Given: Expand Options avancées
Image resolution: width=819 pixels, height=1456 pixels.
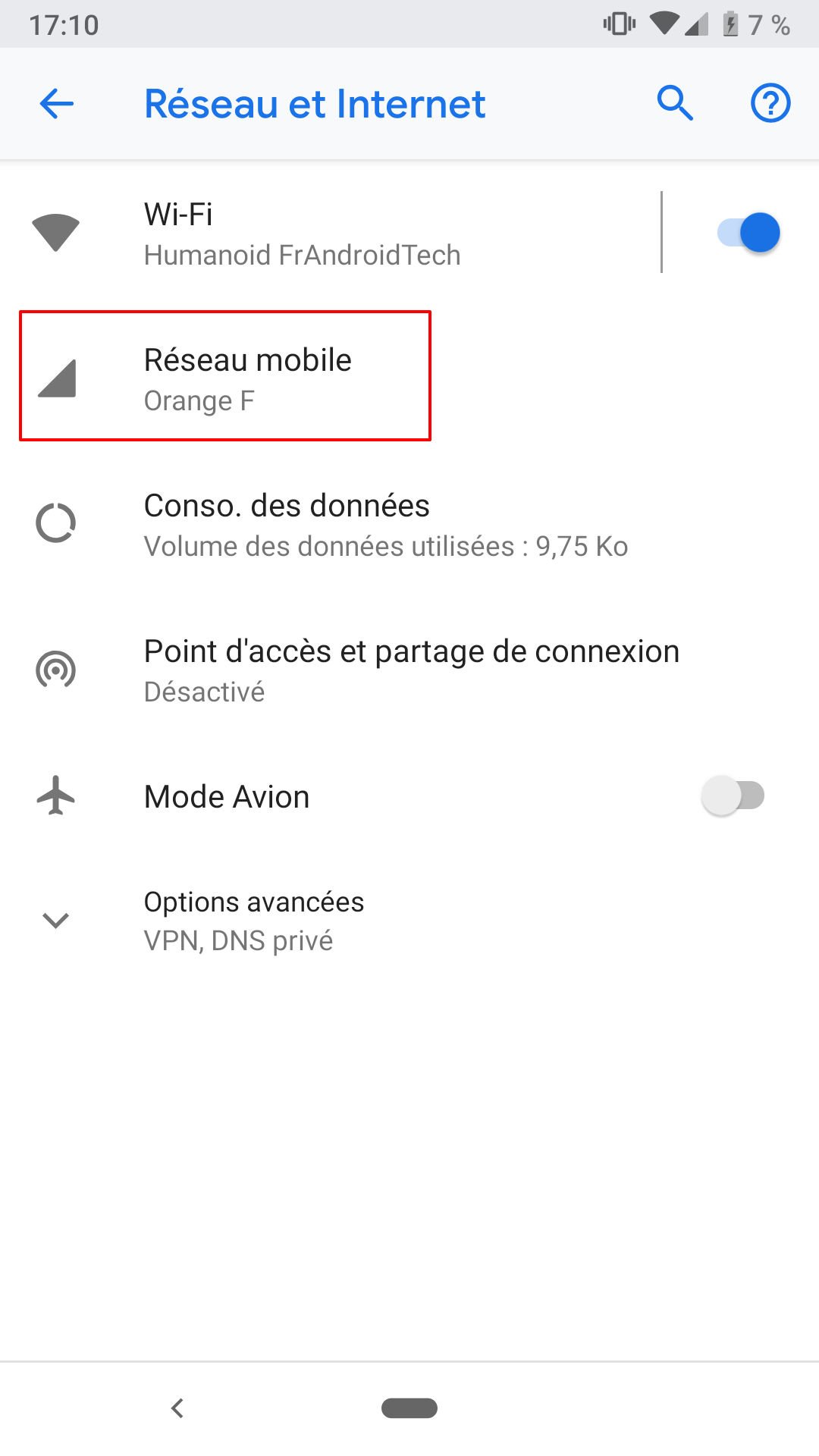Looking at the screenshot, I should pyautogui.click(x=409, y=921).
